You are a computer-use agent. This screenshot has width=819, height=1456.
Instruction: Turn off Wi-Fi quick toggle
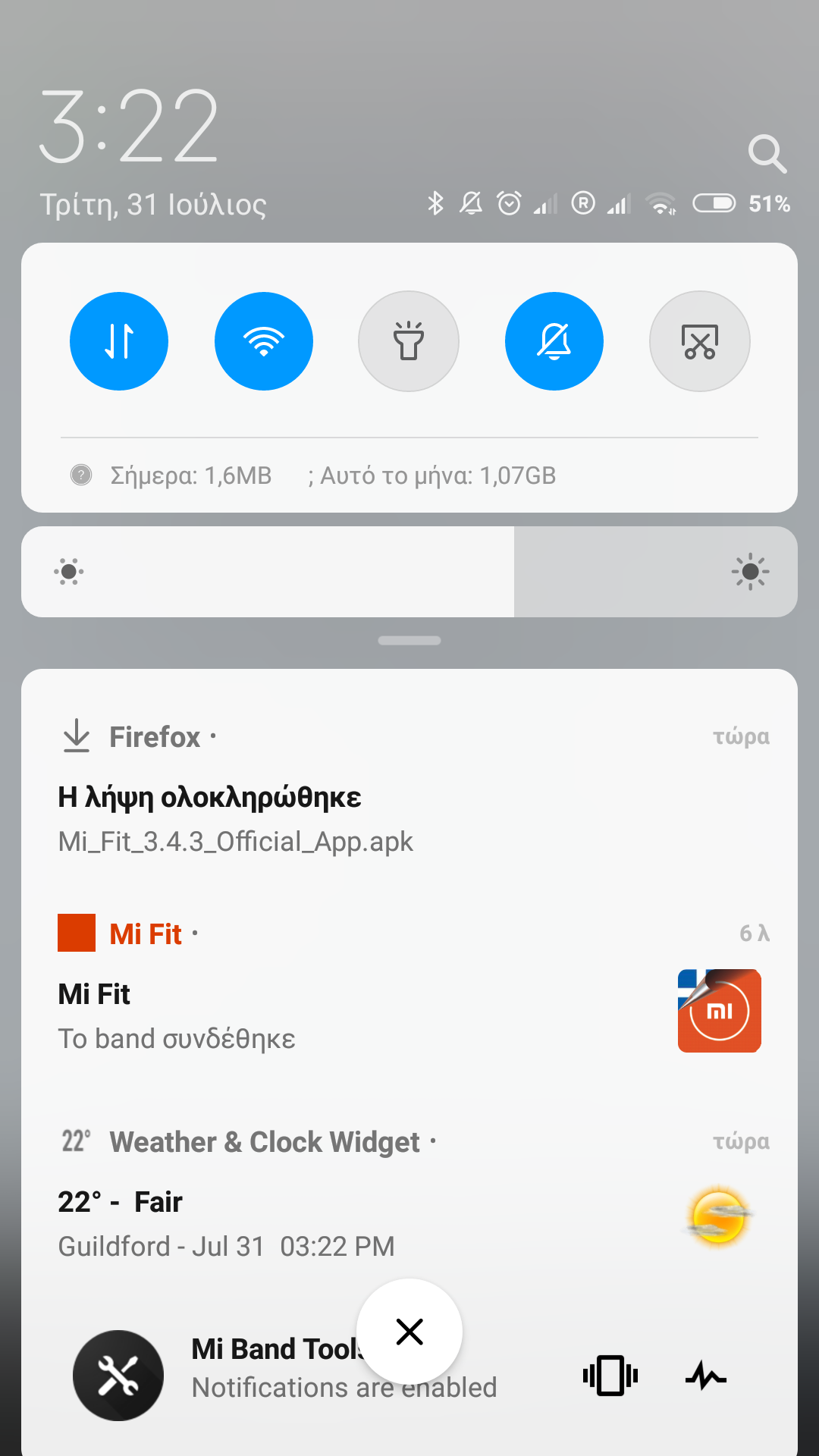(x=264, y=341)
